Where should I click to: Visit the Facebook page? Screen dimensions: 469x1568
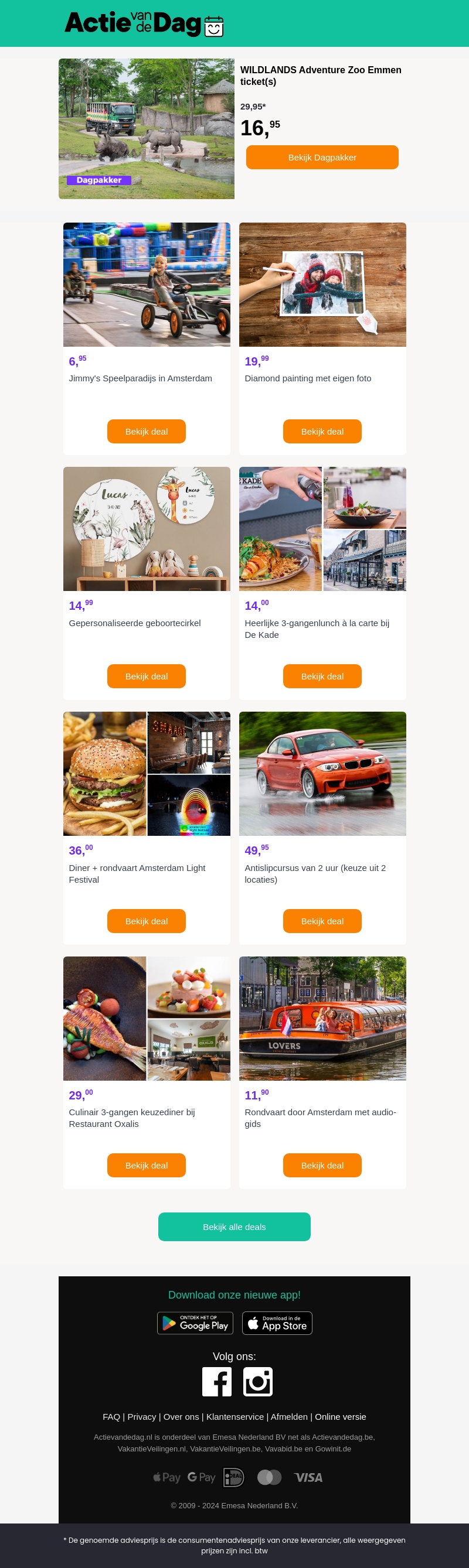217,1381
